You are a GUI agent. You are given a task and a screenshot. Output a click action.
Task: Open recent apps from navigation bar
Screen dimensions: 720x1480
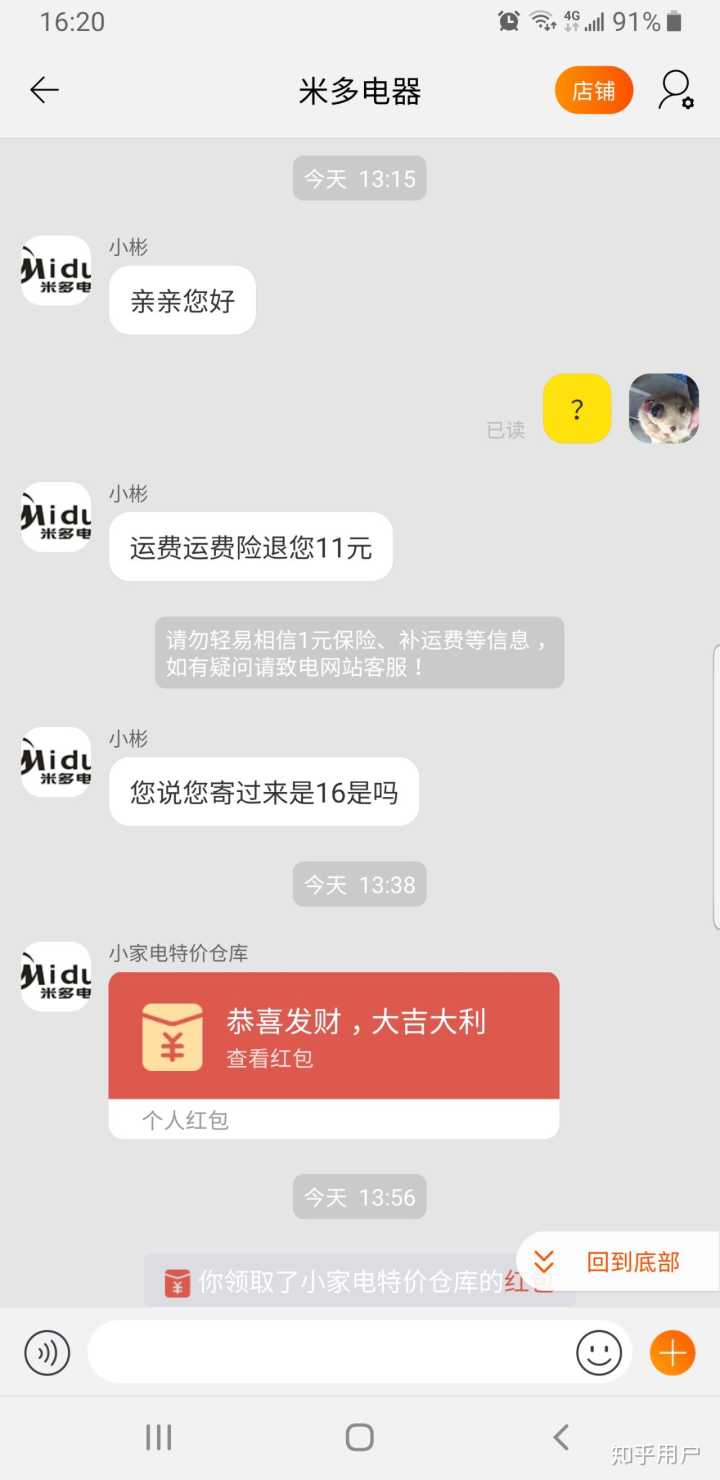coord(159,1438)
